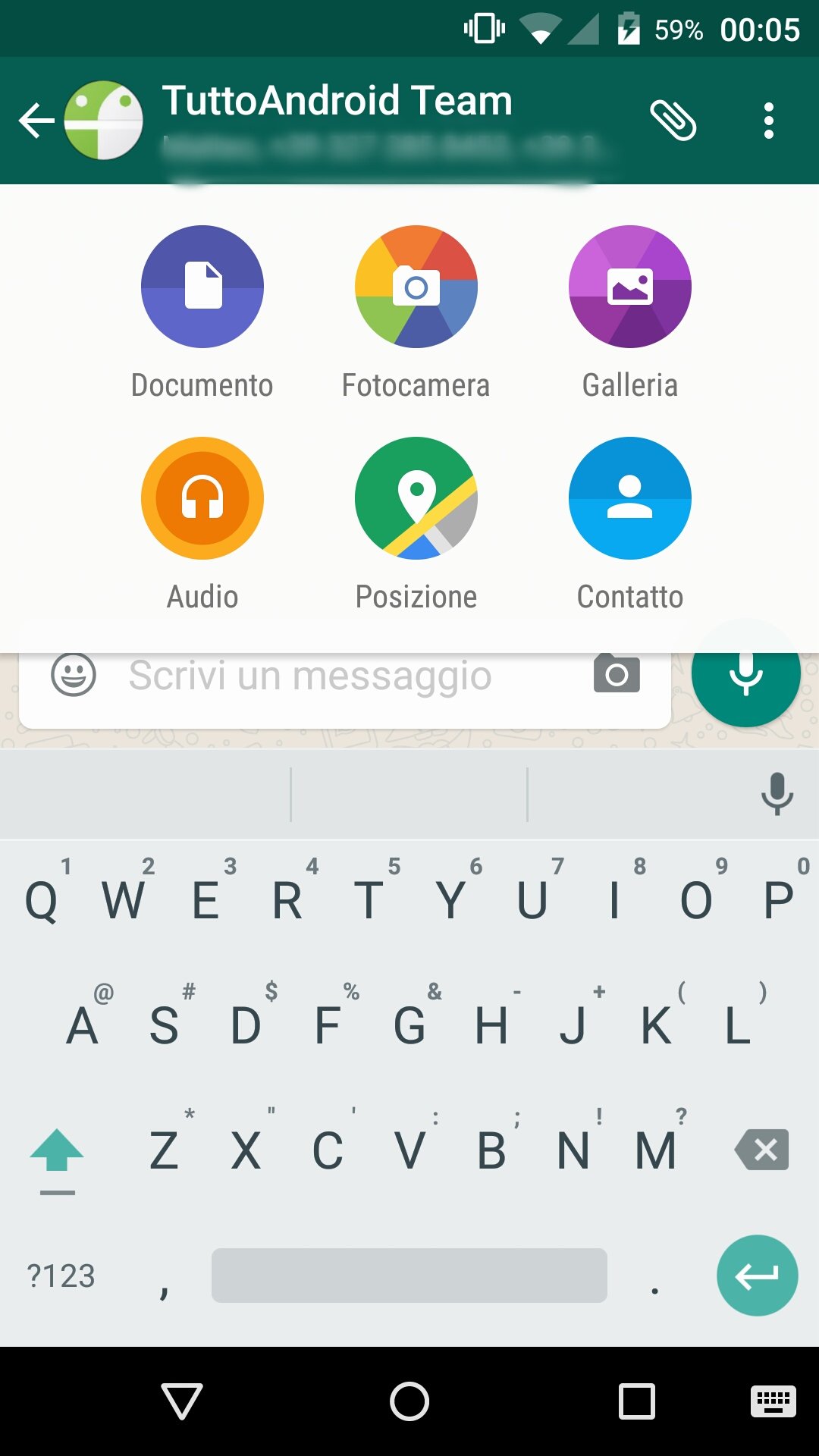Image resolution: width=819 pixels, height=1456 pixels.
Task: Tap the camera icon in message field
Action: point(617,673)
